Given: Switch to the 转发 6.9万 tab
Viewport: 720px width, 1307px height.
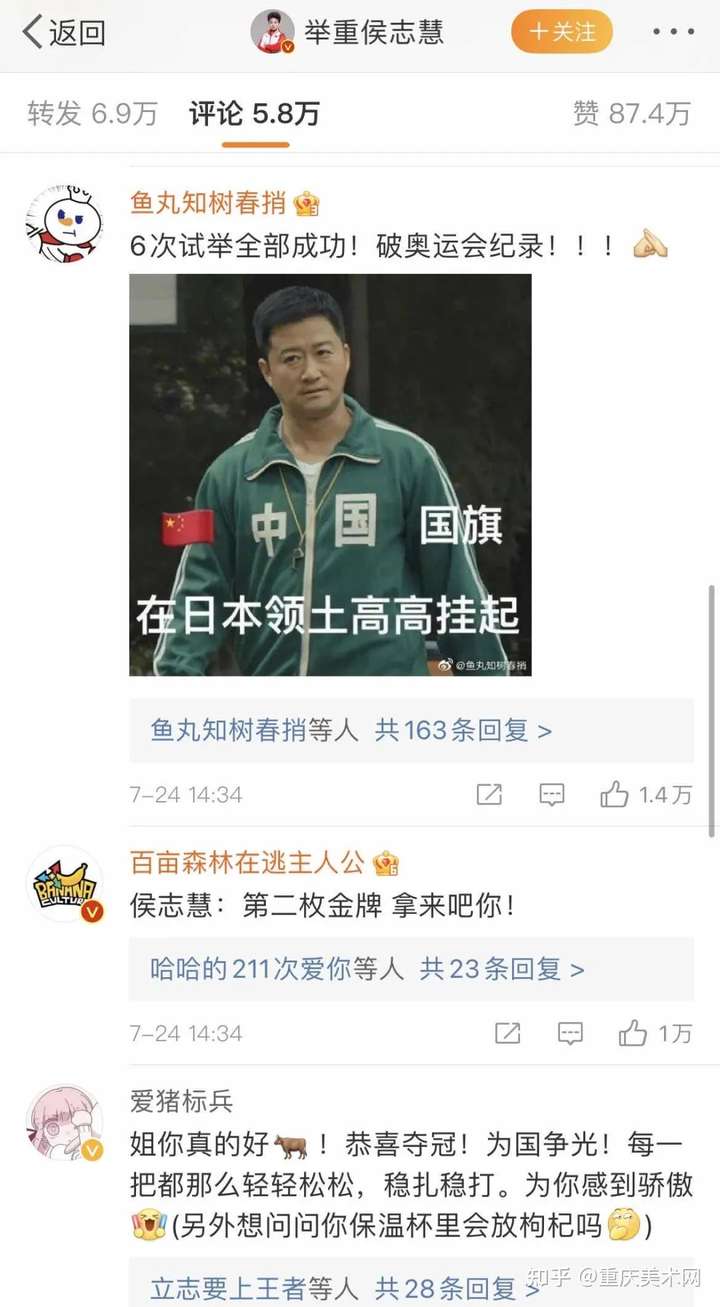Looking at the screenshot, I should 92,114.
